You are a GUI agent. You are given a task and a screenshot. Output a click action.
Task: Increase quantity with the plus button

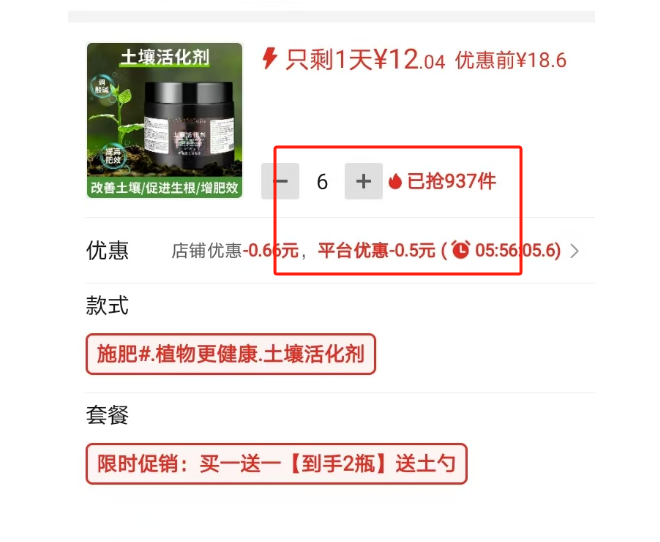point(363,182)
